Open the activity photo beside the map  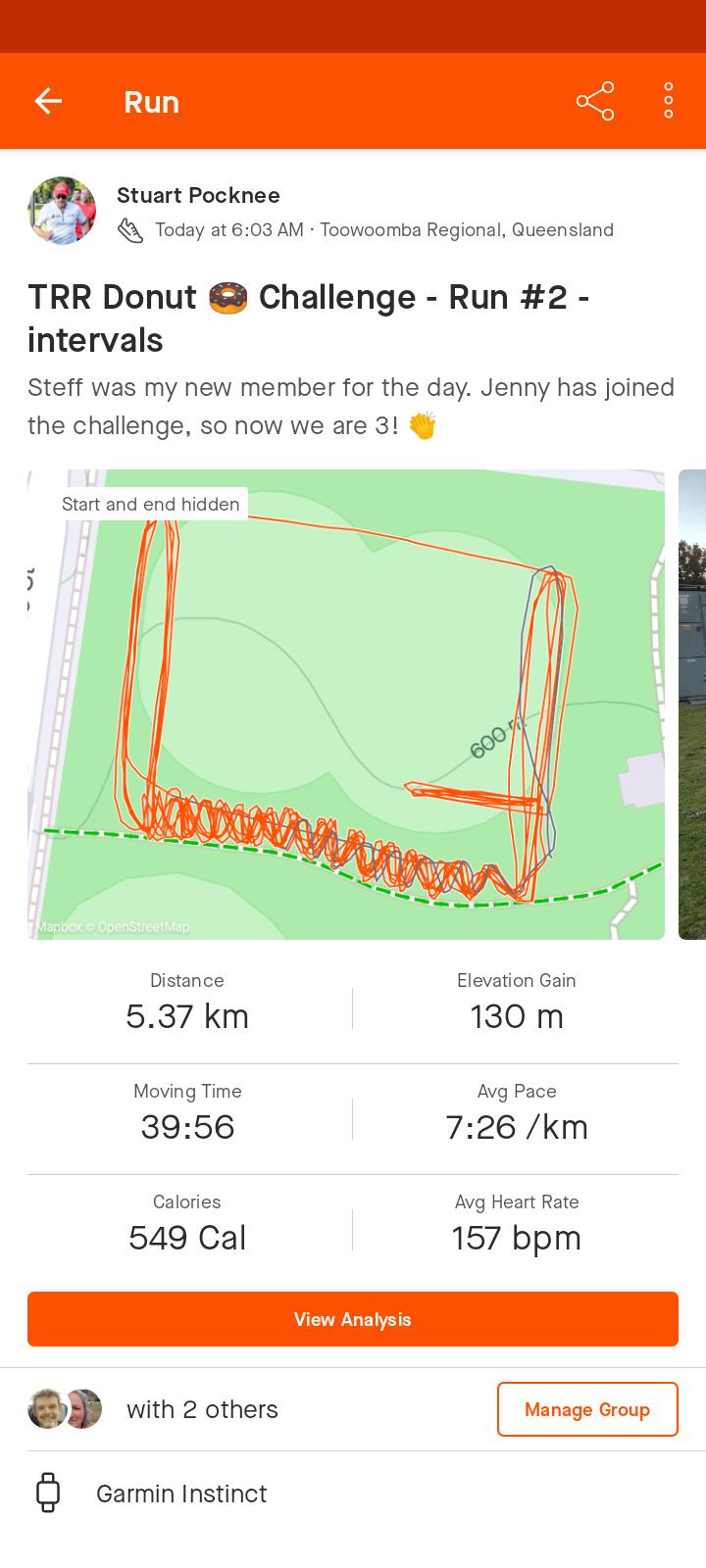point(692,704)
